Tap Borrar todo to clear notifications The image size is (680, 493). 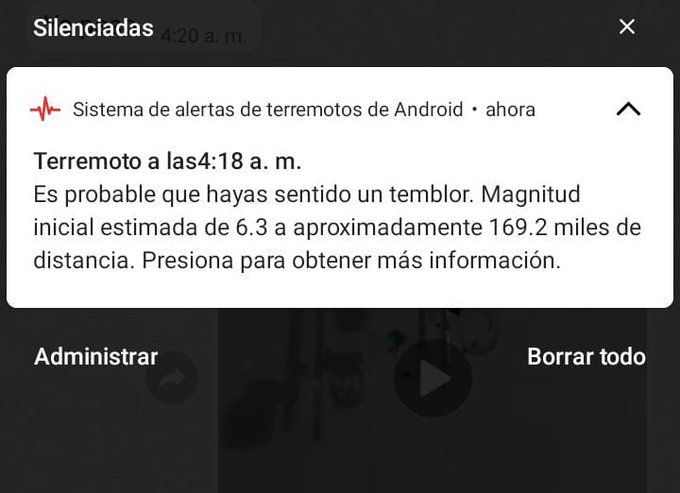[586, 357]
